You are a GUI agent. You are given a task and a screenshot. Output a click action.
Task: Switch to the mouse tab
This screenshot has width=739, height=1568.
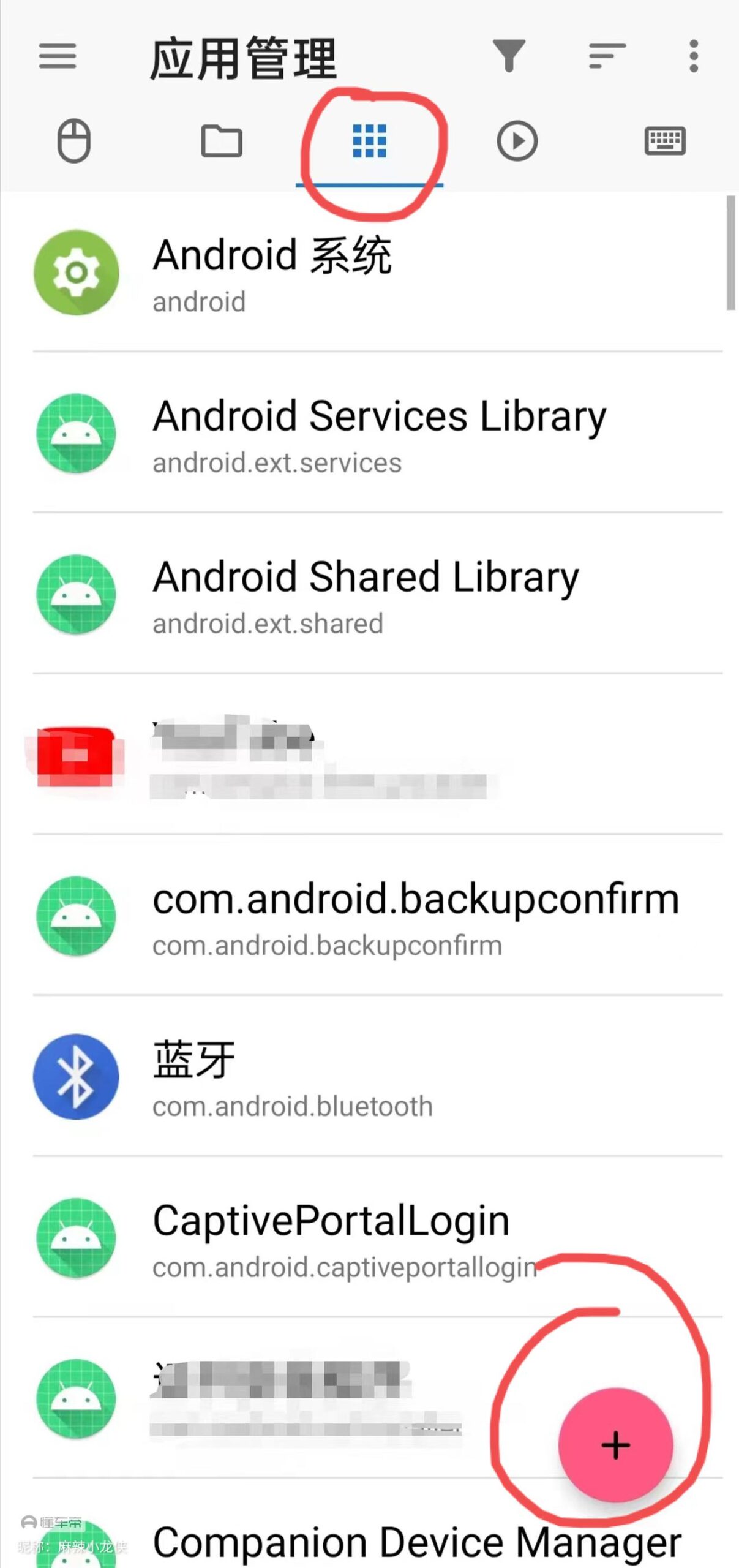click(x=74, y=141)
